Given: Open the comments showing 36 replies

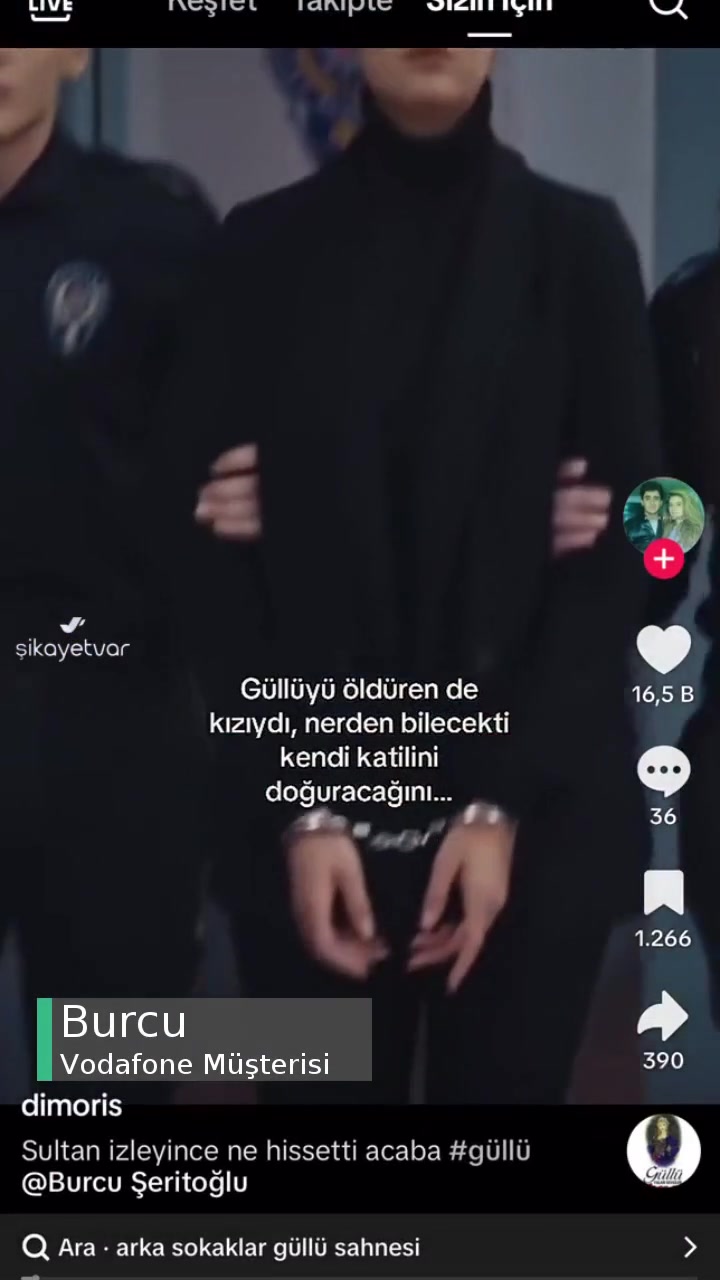Looking at the screenshot, I should (x=663, y=770).
